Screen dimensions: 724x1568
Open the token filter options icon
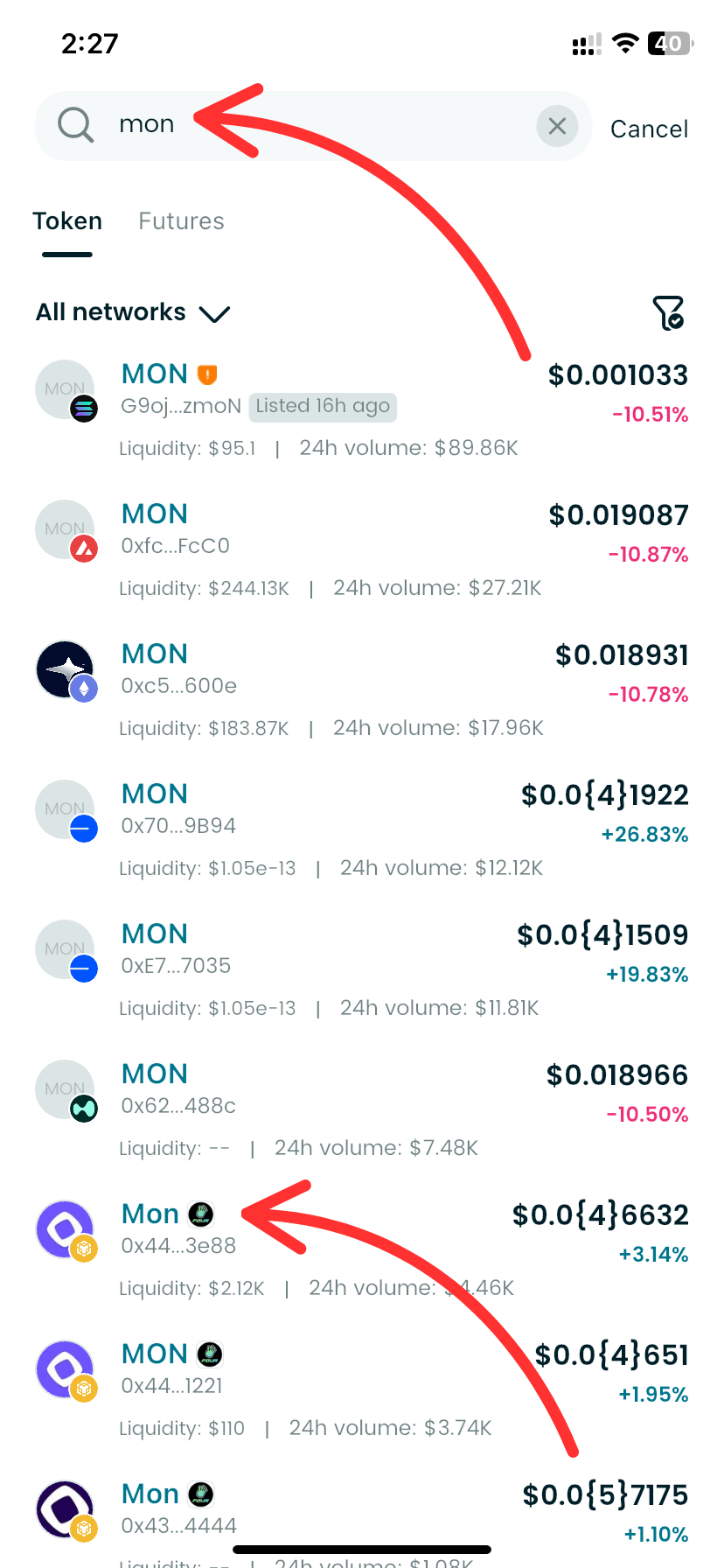671,312
